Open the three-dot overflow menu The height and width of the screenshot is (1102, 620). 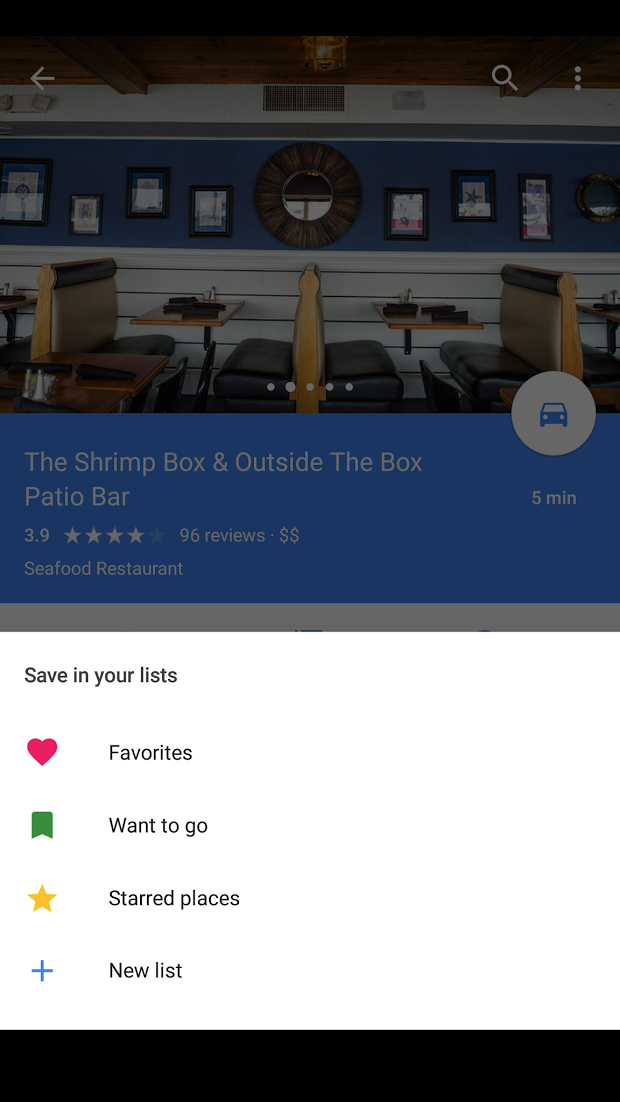(x=578, y=78)
